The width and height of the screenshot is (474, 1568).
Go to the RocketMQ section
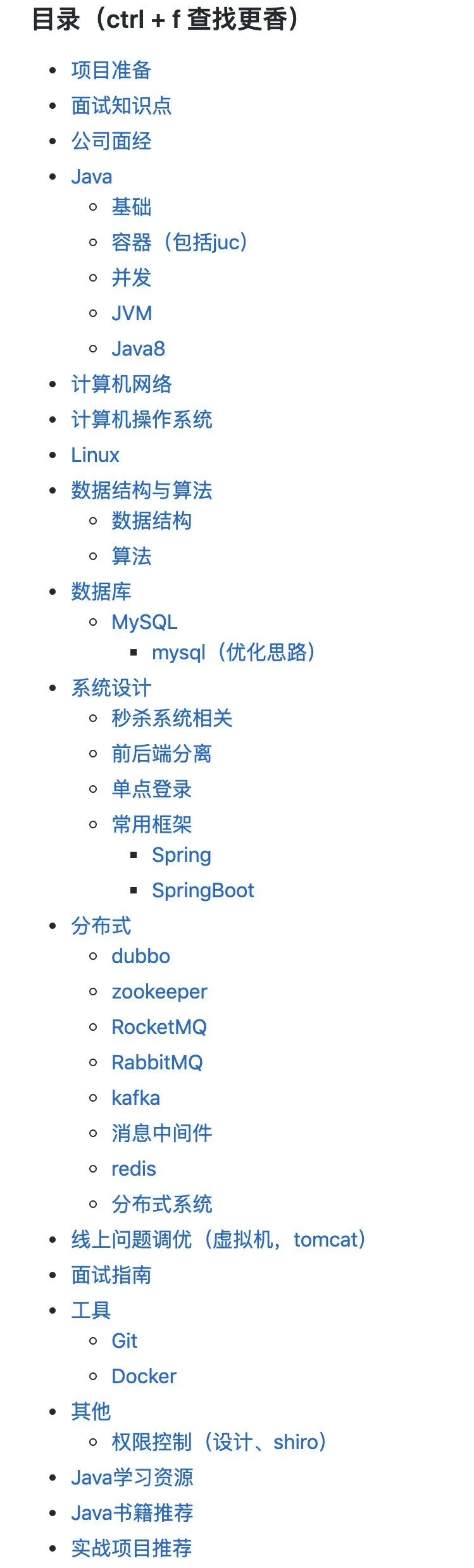point(159,1027)
